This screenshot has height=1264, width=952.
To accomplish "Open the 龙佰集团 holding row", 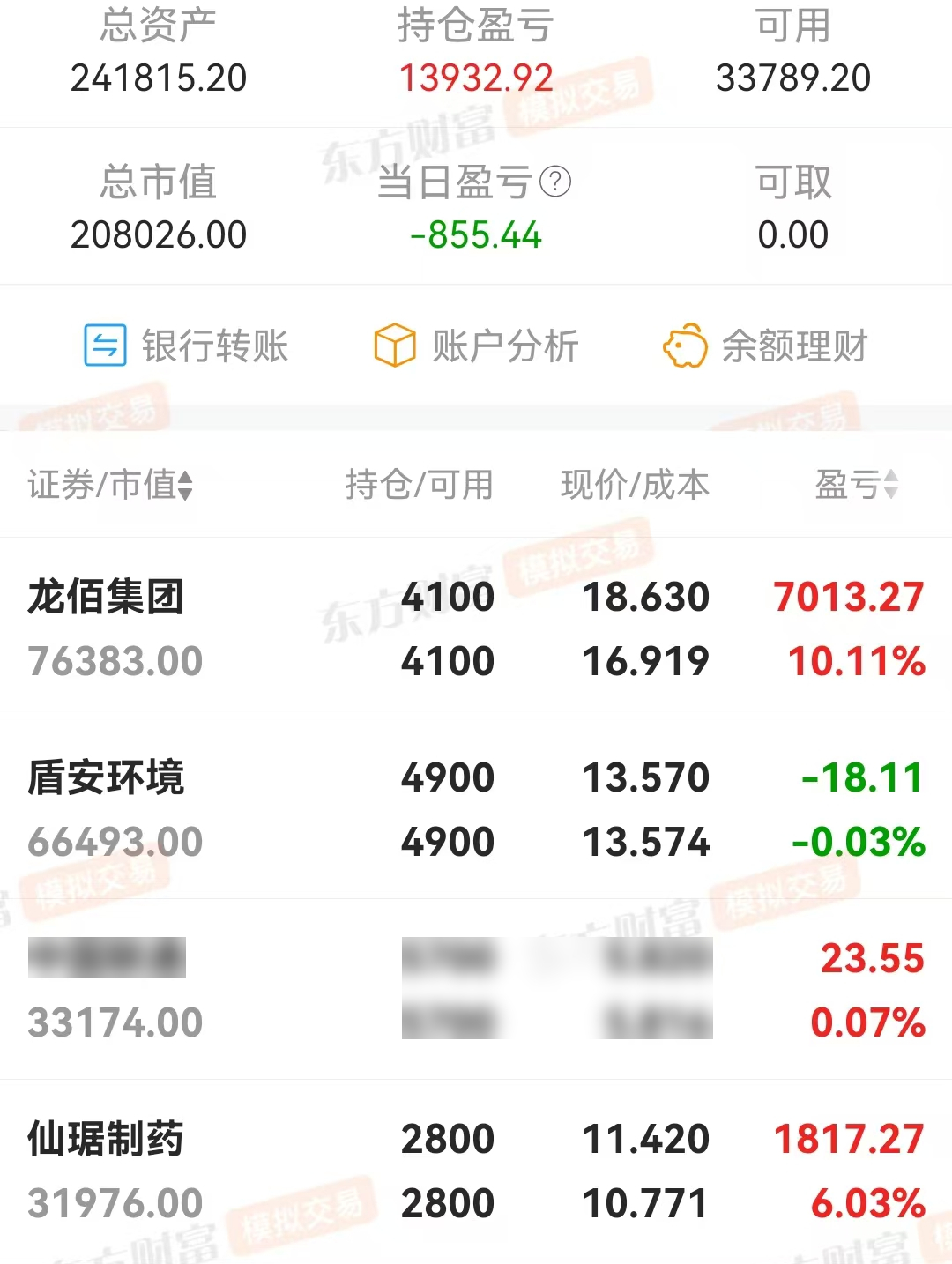I will tap(476, 628).
